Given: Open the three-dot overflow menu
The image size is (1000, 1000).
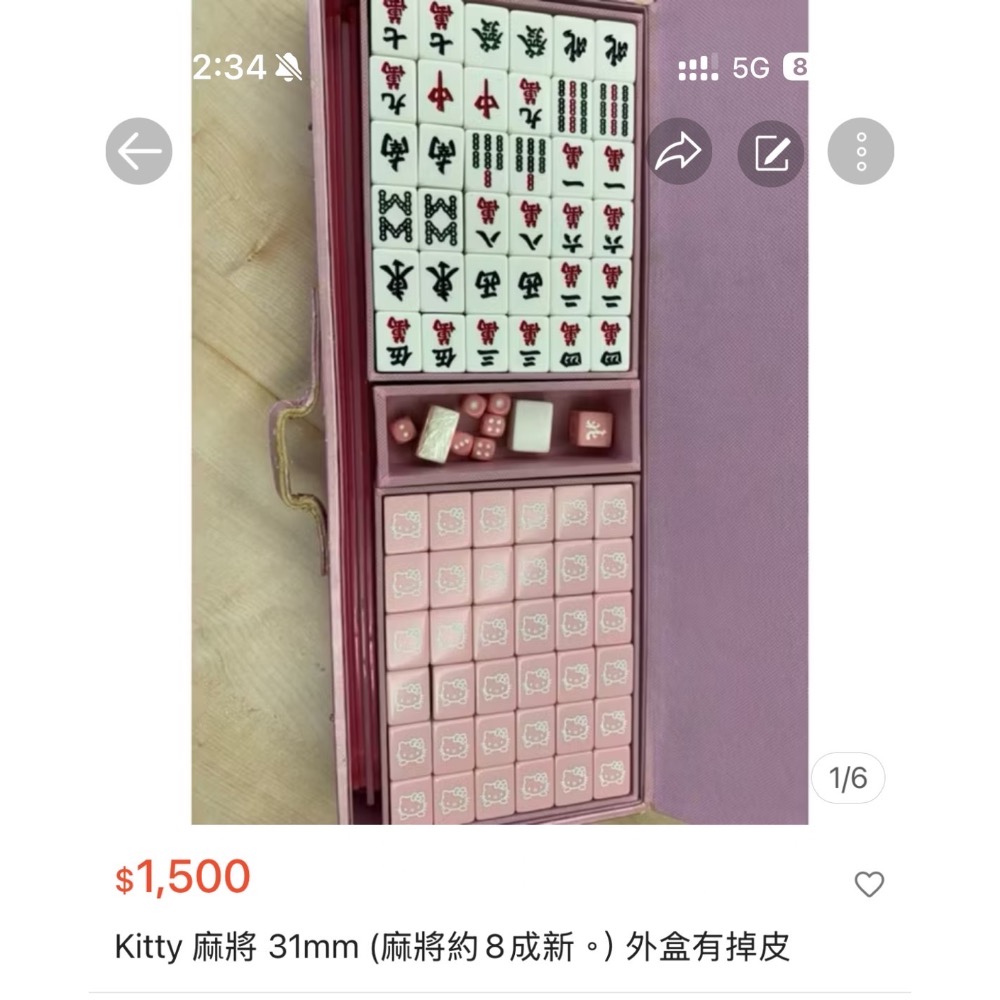Looking at the screenshot, I should 860,152.
